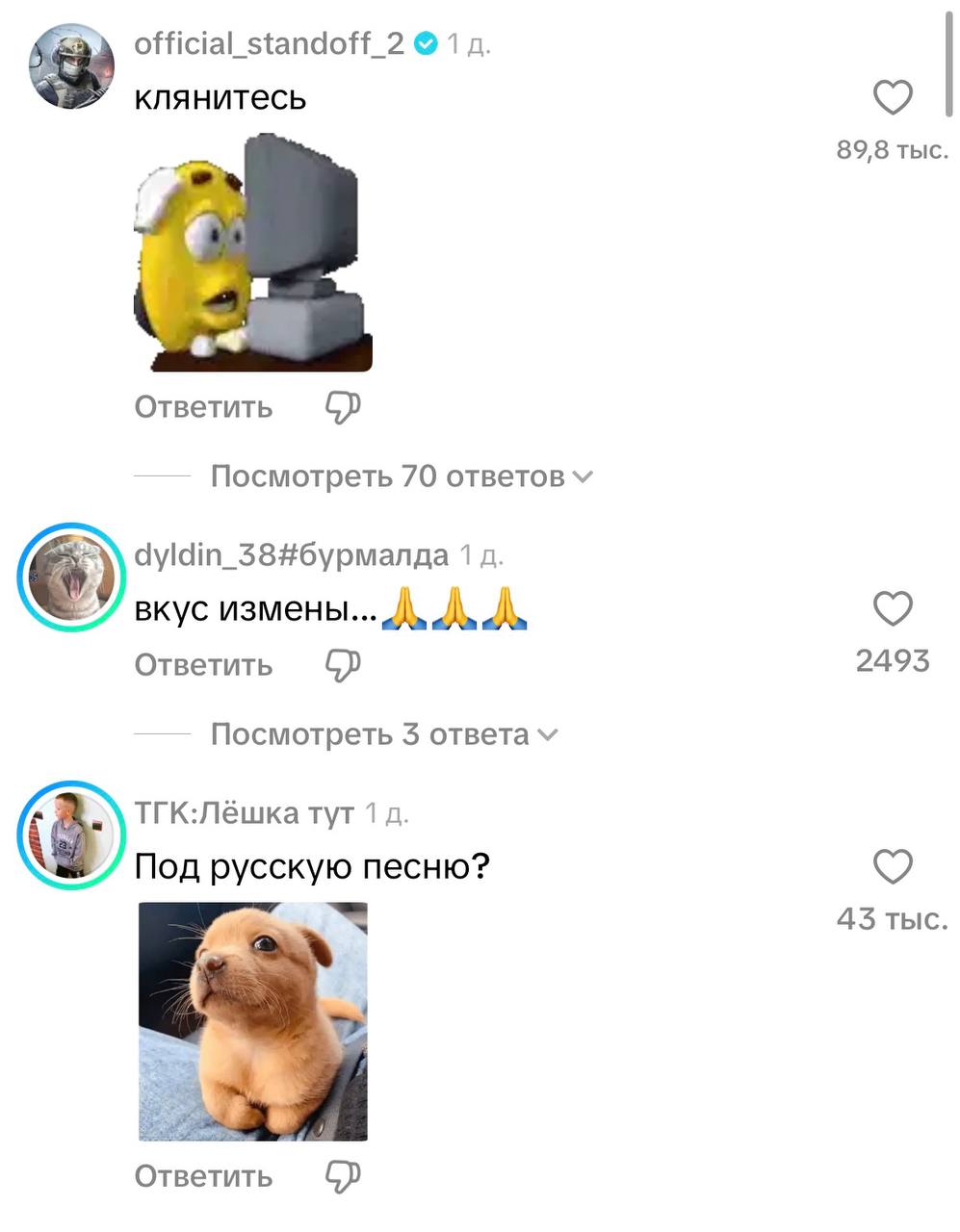Tap the dyldin_38#бурмалда username
960x1232 pixels.
point(291,555)
